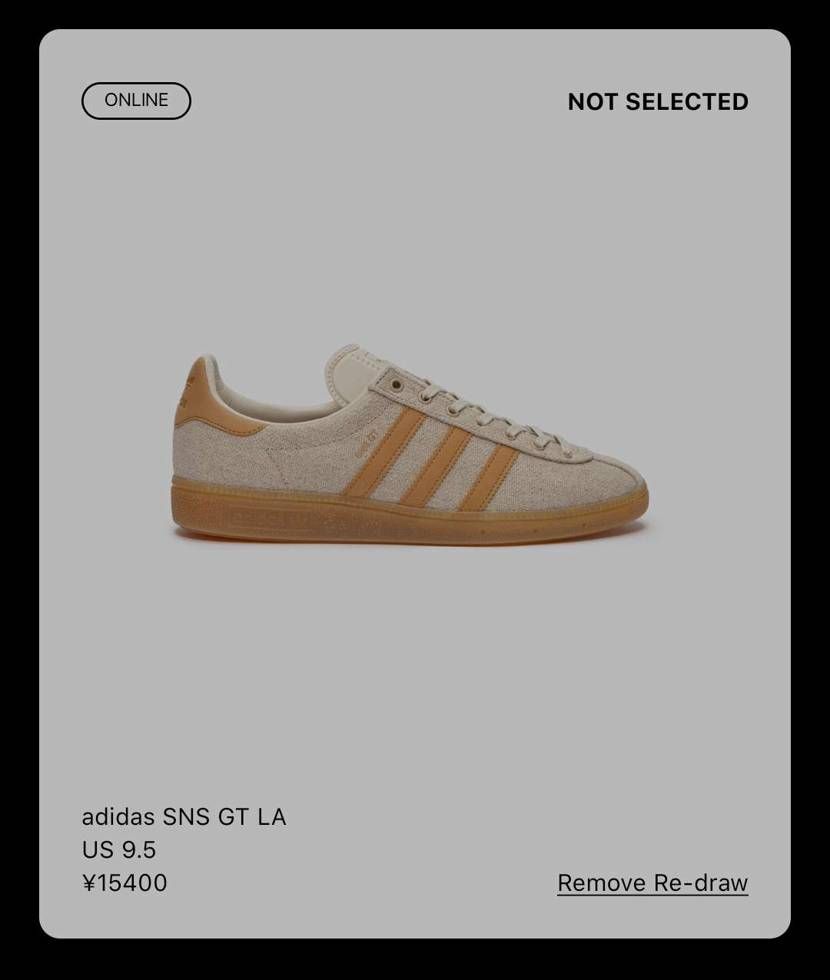Tap the Remove Re-draw link
The height and width of the screenshot is (980, 830).
tap(652, 883)
